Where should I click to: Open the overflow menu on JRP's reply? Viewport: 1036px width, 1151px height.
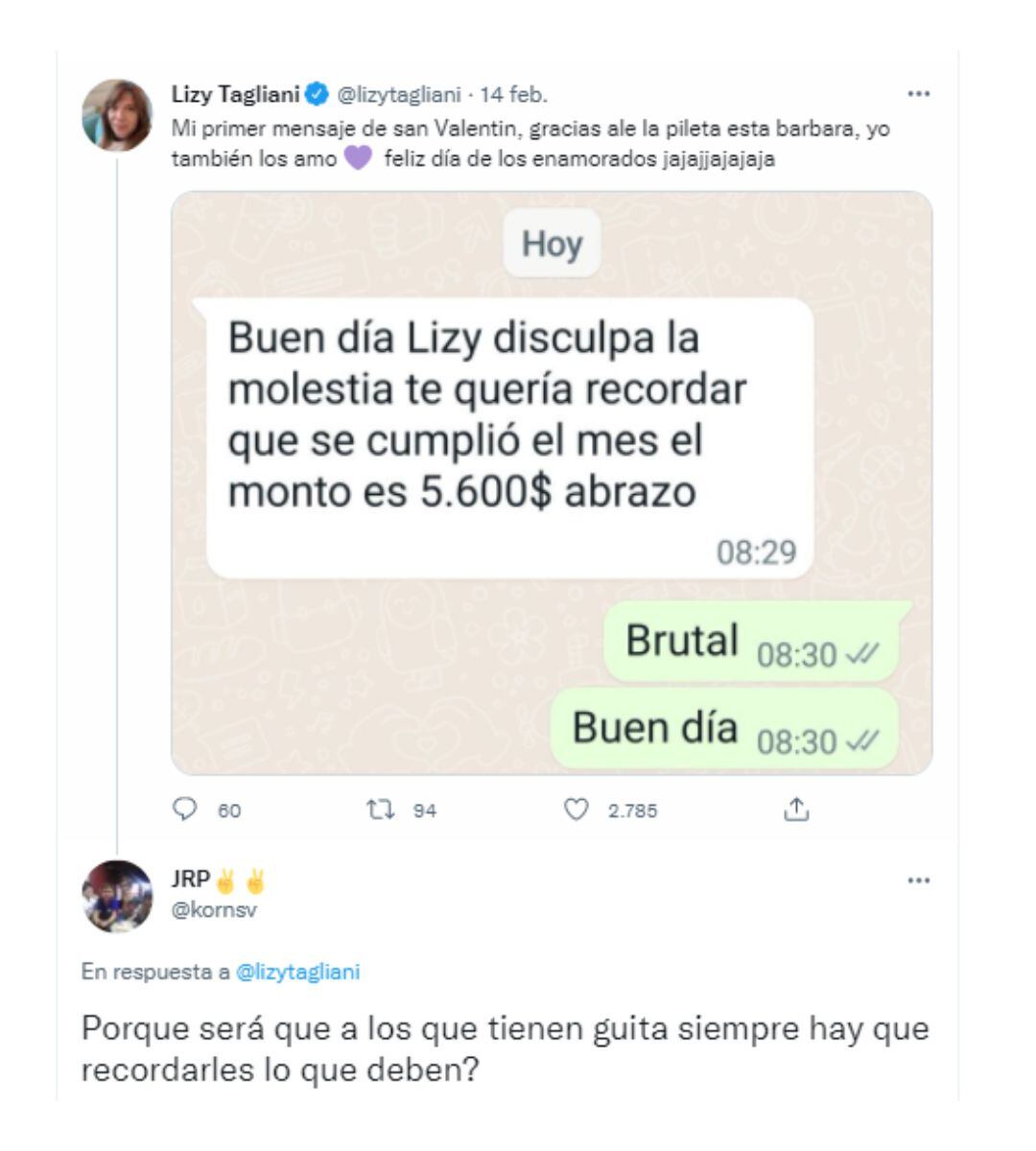point(918,881)
